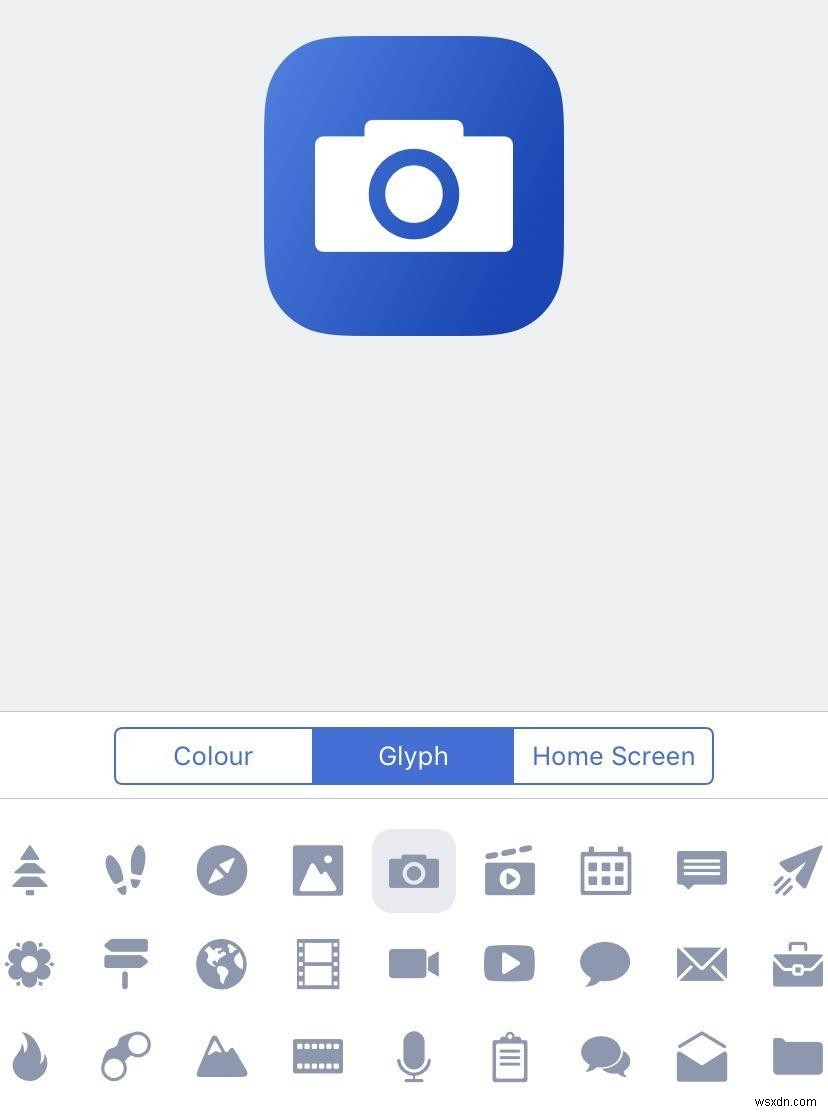Select the video camera glyph
This screenshot has width=828, height=1112.
click(414, 964)
